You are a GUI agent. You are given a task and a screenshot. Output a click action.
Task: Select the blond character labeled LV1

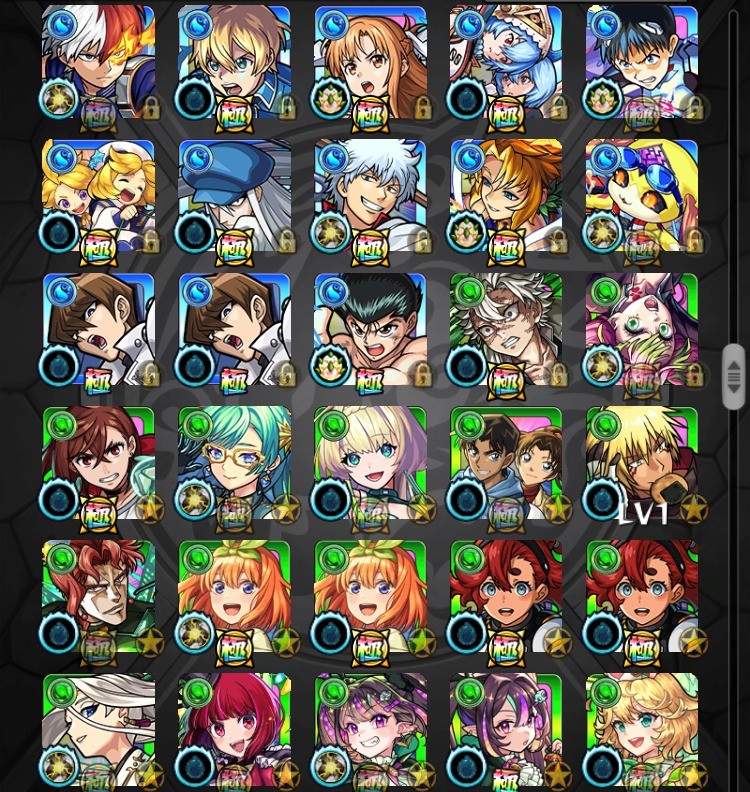tap(642, 463)
